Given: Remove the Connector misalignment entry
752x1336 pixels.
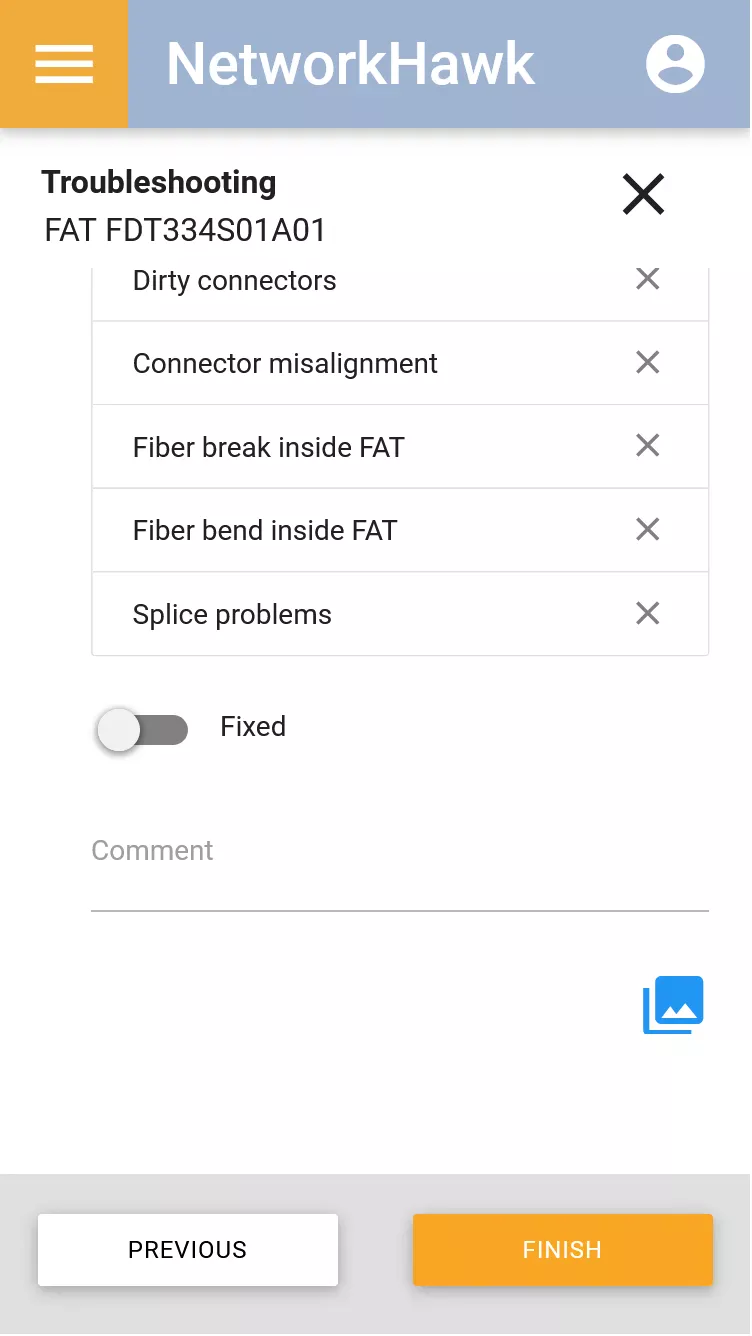Looking at the screenshot, I should click(648, 362).
